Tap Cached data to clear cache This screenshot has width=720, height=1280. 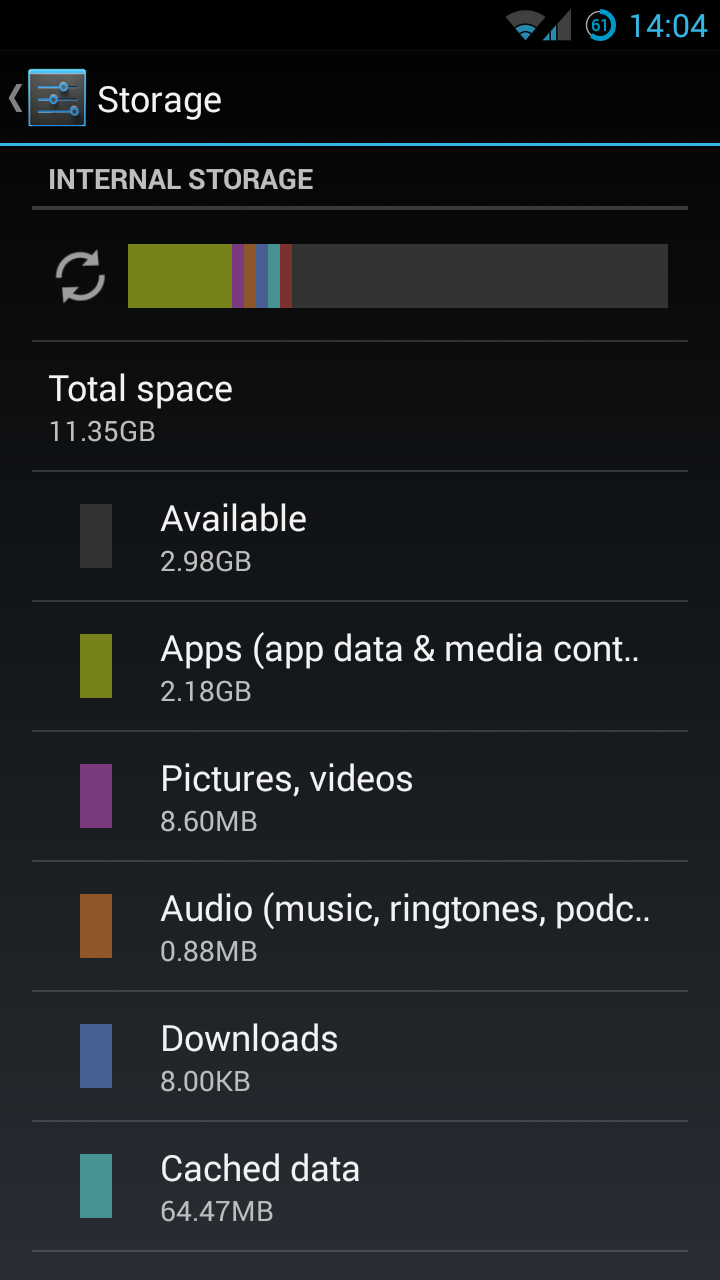pyautogui.click(x=360, y=1186)
